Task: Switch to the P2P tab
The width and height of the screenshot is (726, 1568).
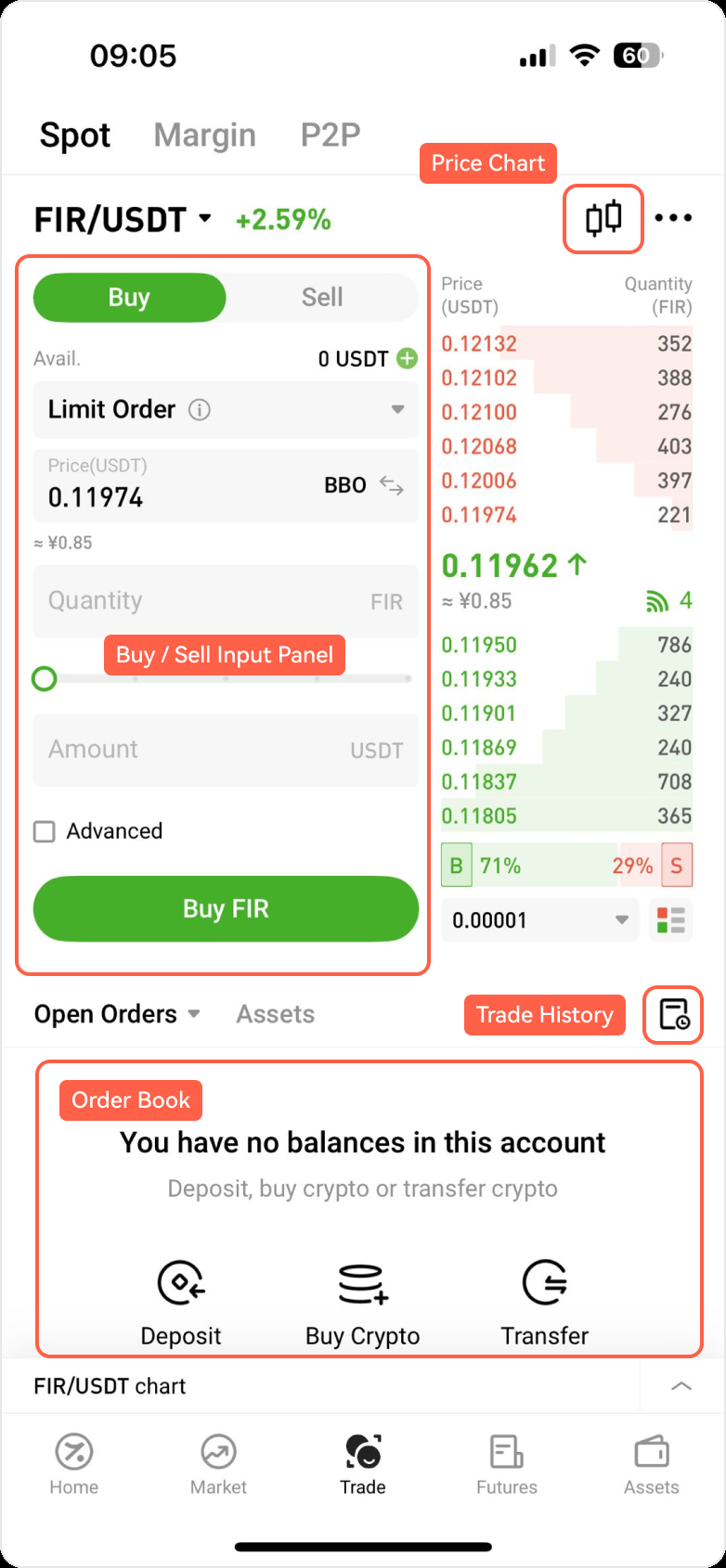Action: [330, 135]
